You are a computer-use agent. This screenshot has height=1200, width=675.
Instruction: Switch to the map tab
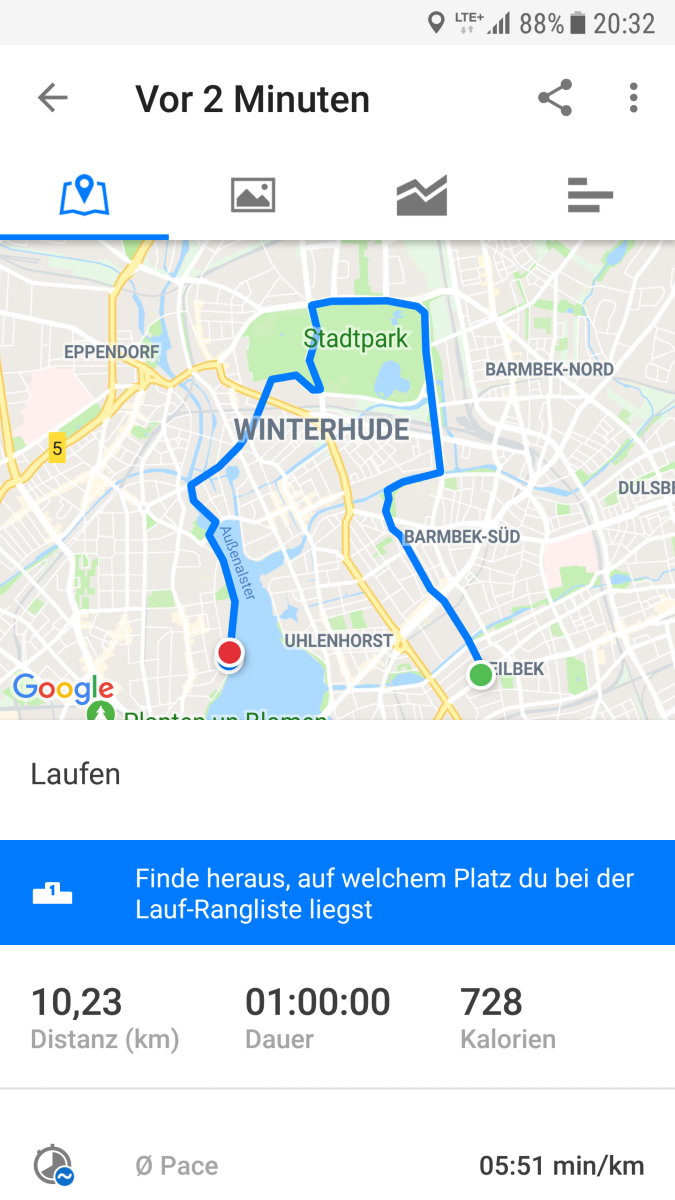point(84,194)
